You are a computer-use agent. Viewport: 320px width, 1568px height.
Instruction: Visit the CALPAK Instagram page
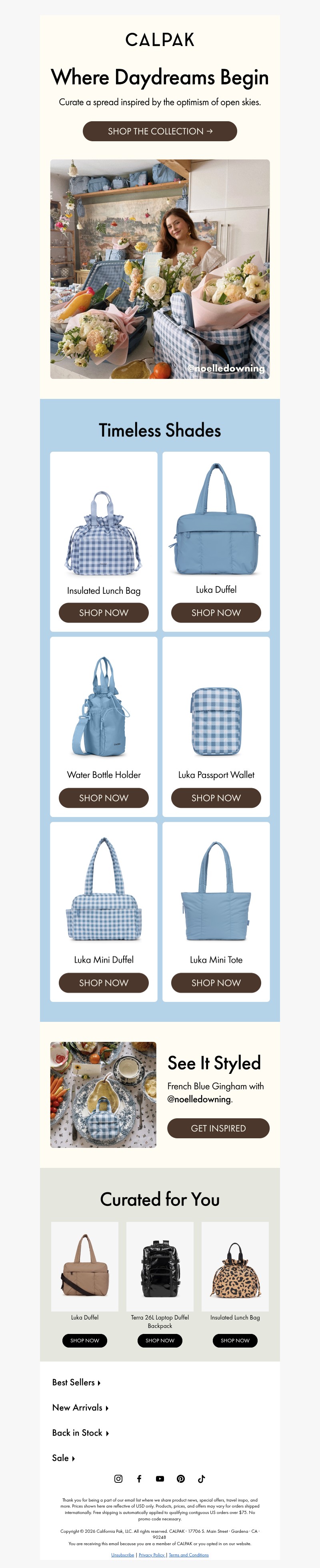[119, 1478]
